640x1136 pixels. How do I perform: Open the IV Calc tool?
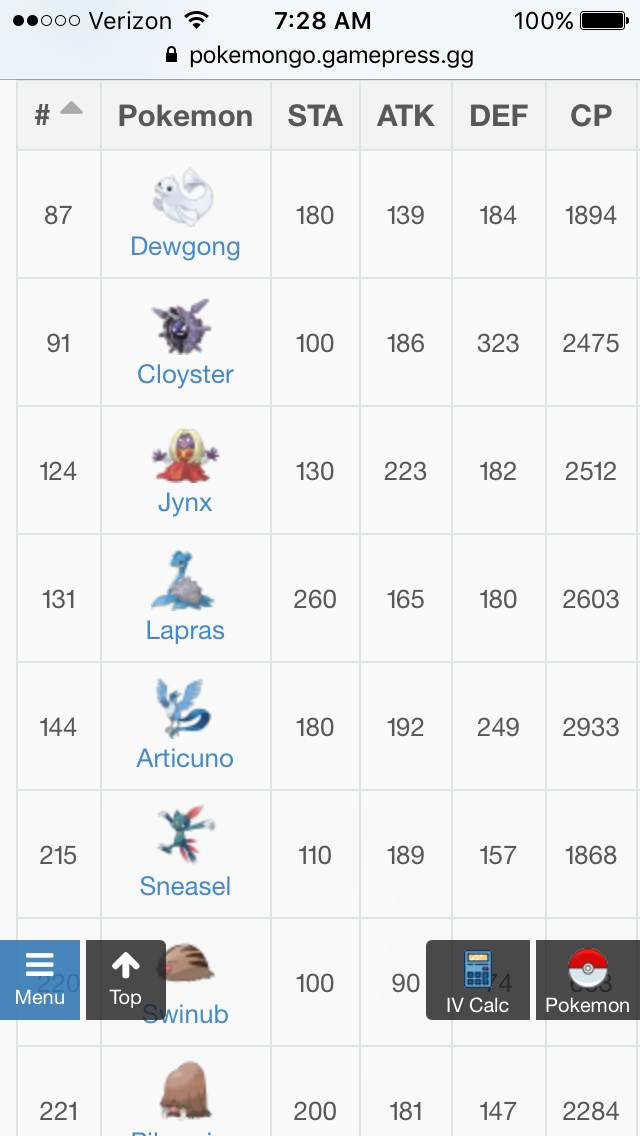(478, 980)
